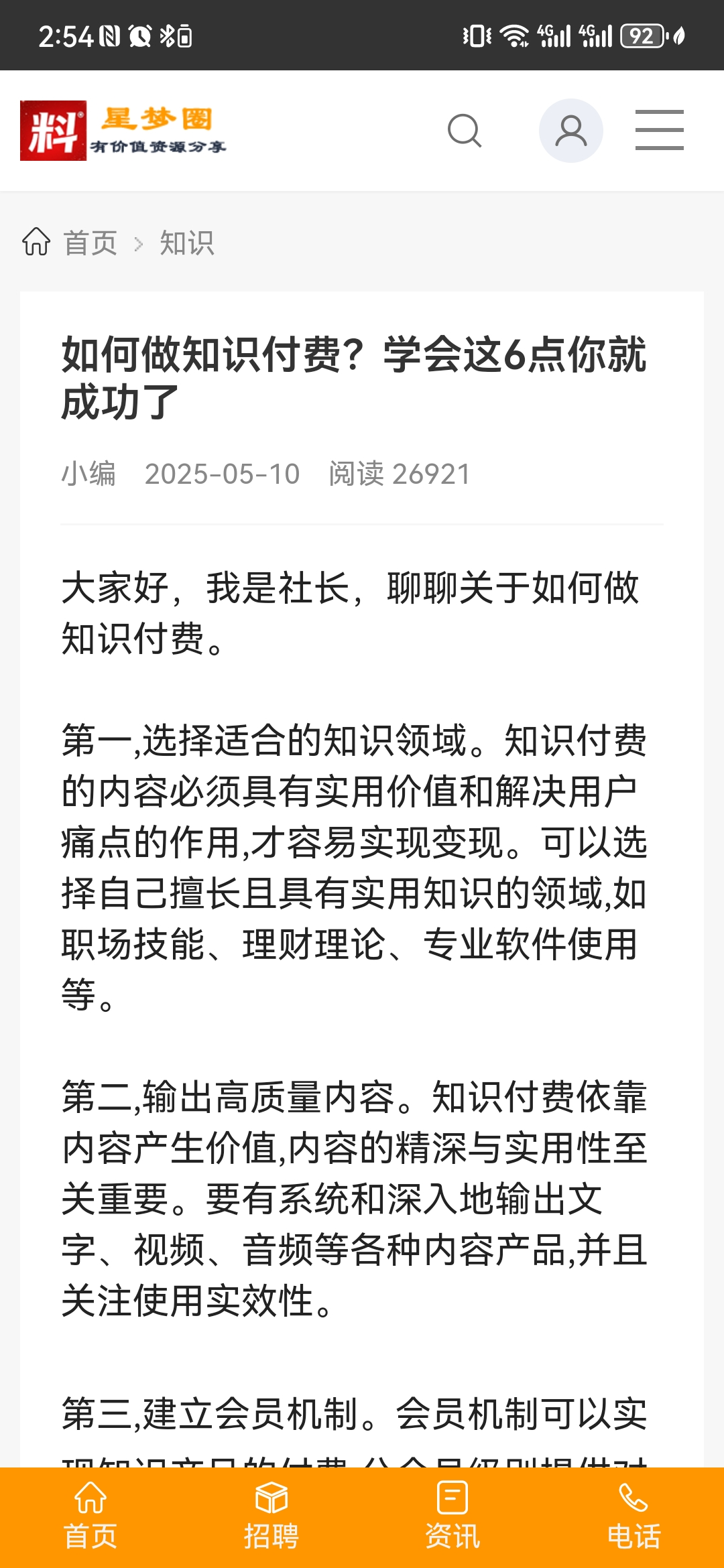
Task: Switch to the 招聘 bottom tab
Action: pyautogui.click(x=271, y=1517)
